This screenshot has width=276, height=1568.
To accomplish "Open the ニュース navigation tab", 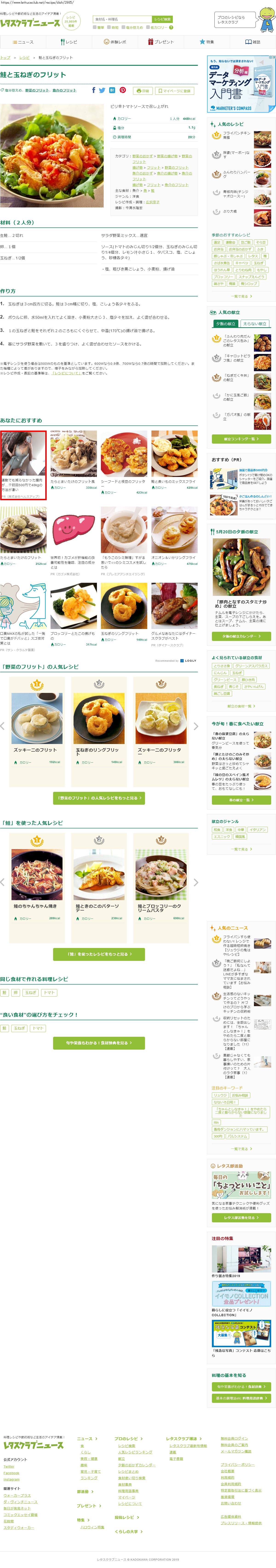I will pos(23,42).
